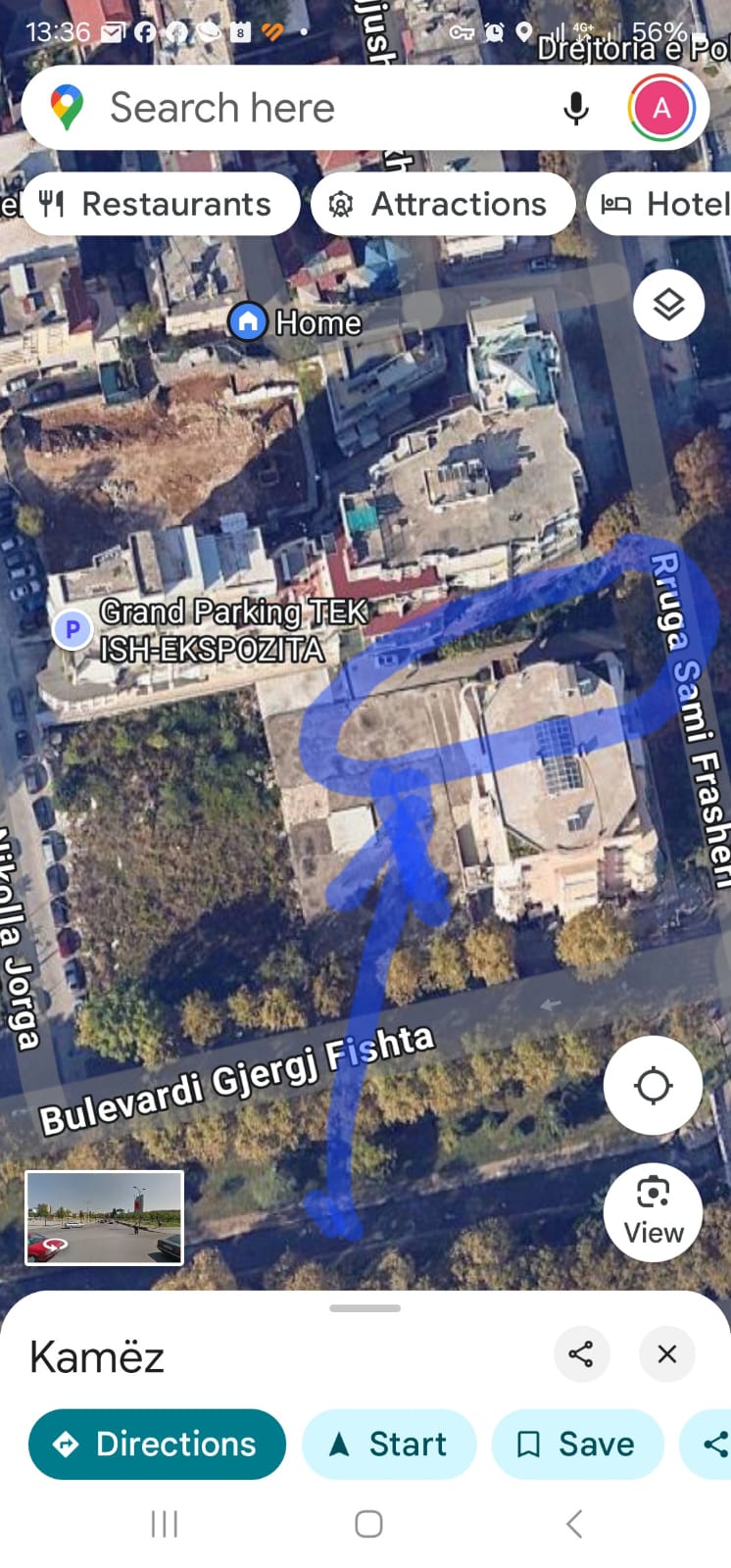Open the Live View camera button
Screen dimensions: 731x1568
(x=653, y=1212)
